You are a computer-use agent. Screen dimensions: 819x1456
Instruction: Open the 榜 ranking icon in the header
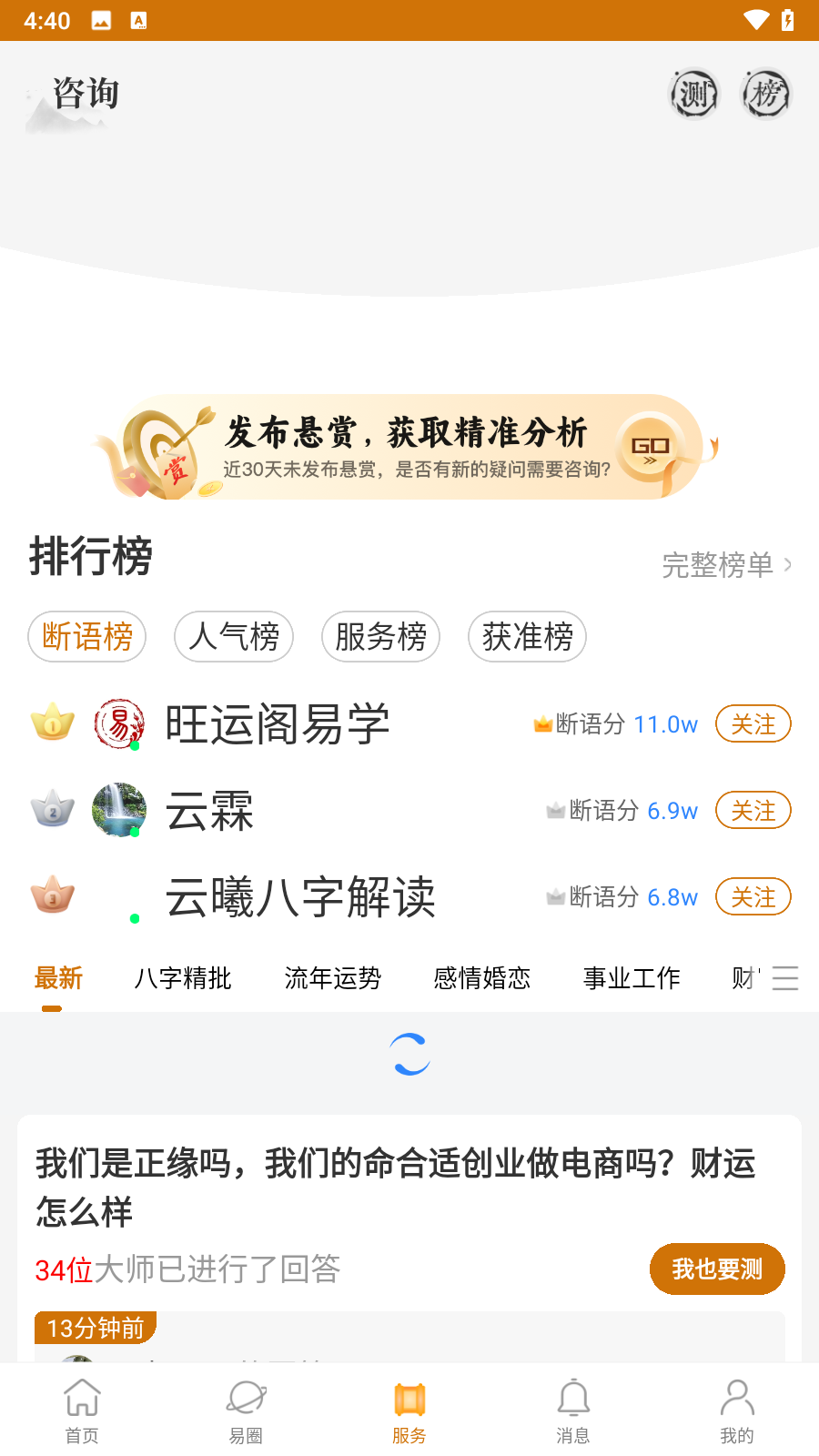coord(766,94)
